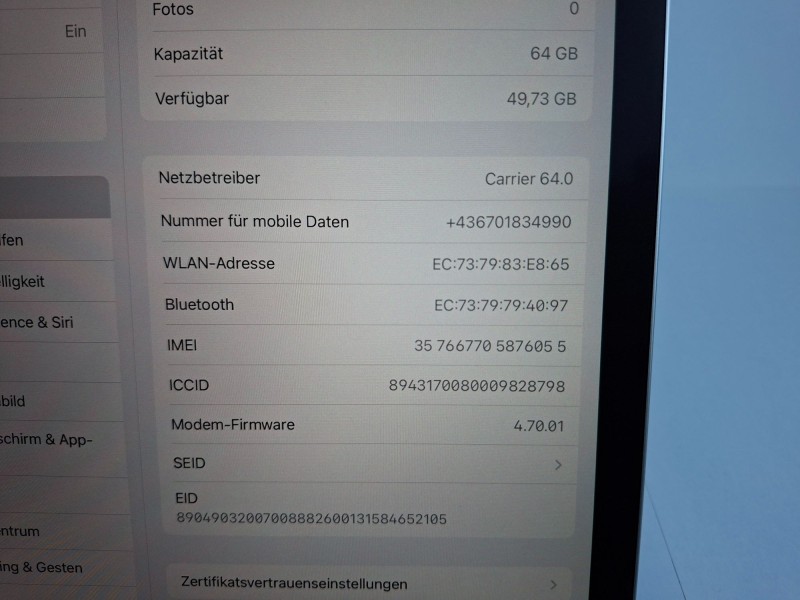Open the sidebar item ending in '& Siri'
The width and height of the screenshot is (800, 600).
(50, 323)
